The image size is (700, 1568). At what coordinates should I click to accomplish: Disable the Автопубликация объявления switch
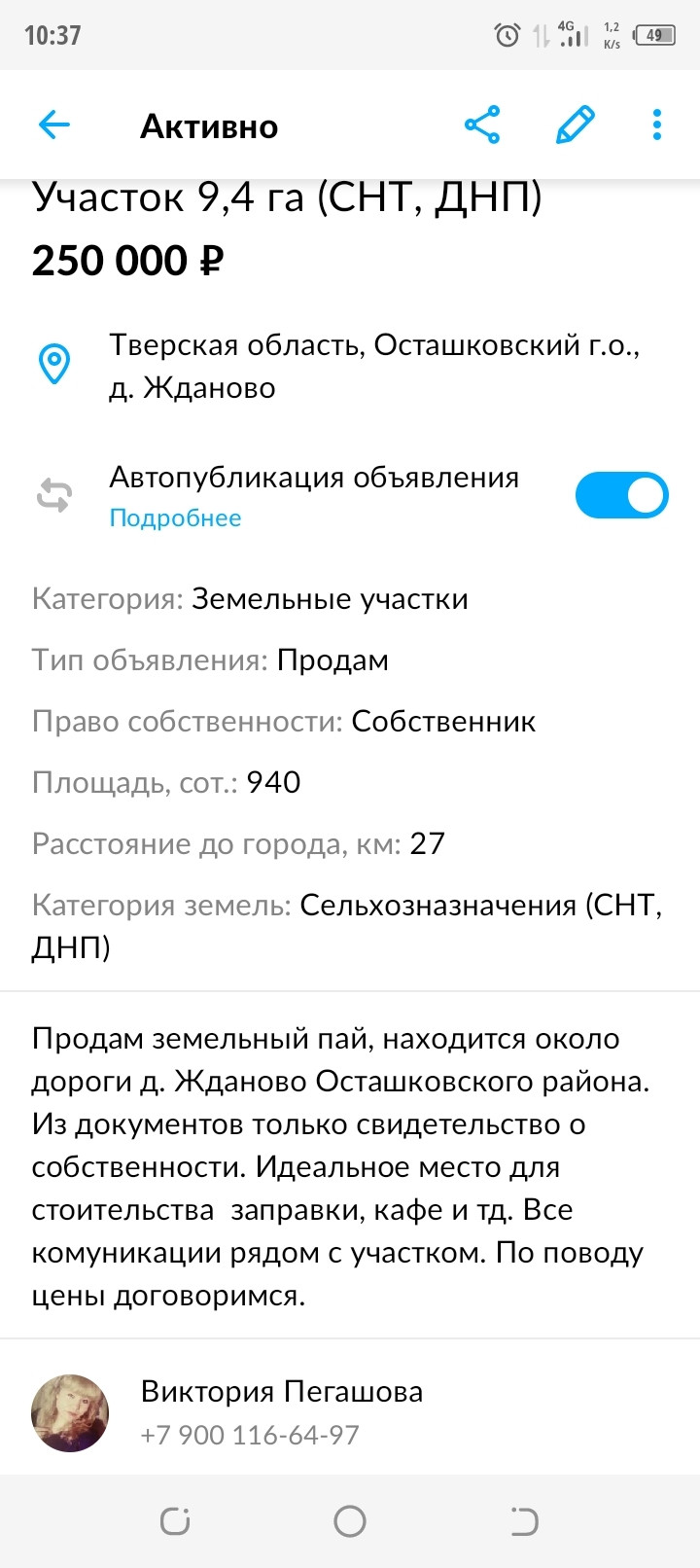621,495
